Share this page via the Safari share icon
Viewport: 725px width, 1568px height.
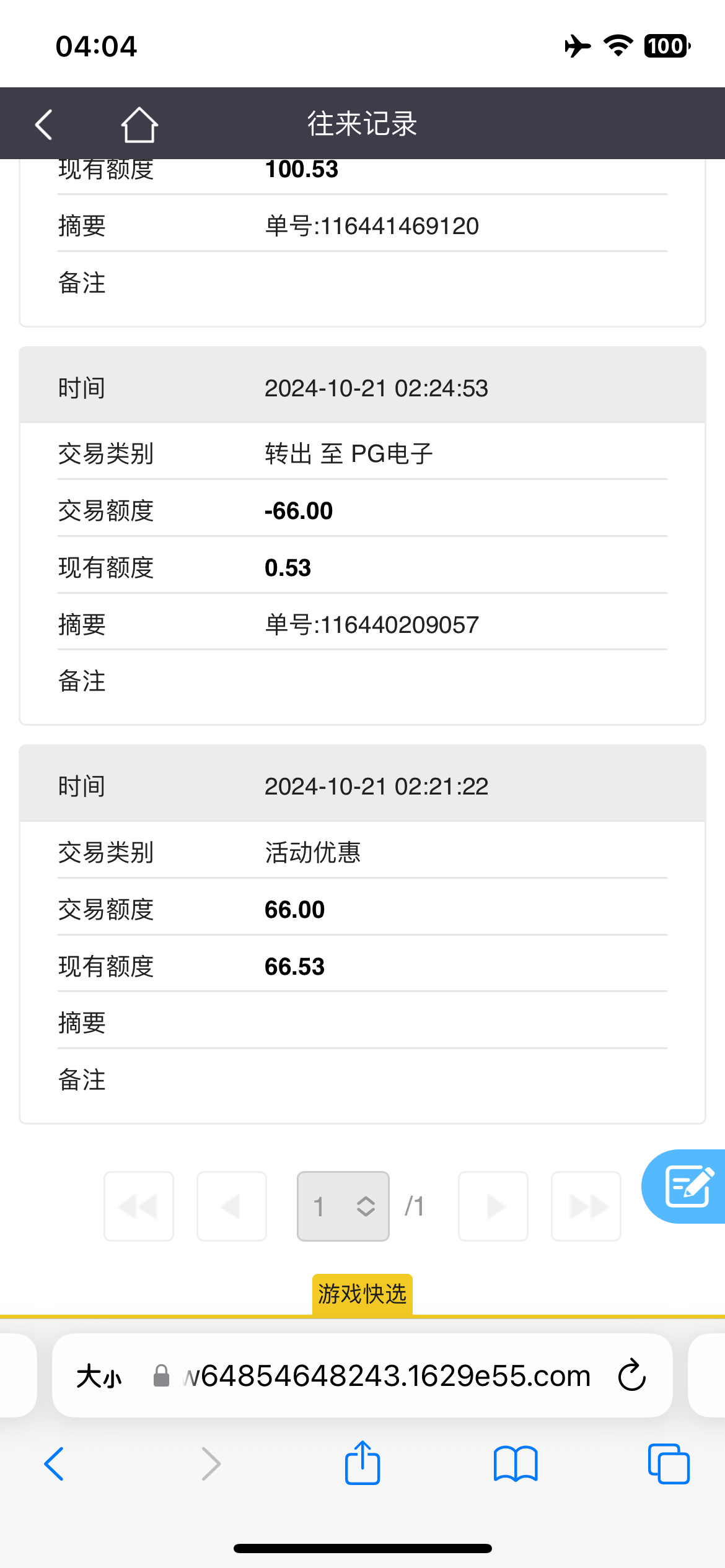(x=362, y=1463)
